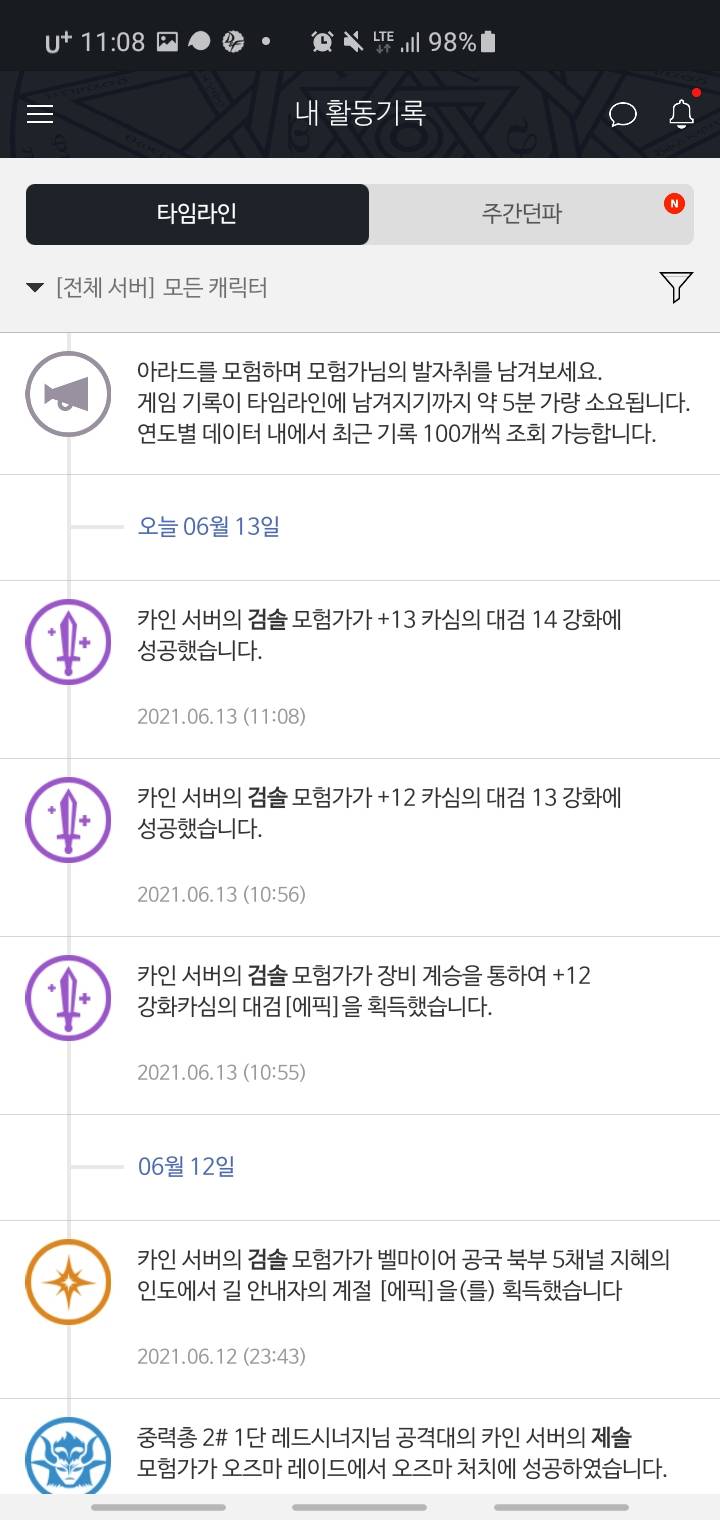Screen dimensions: 720x1520
Task: Open the chat bubble icon
Action: (x=622, y=114)
